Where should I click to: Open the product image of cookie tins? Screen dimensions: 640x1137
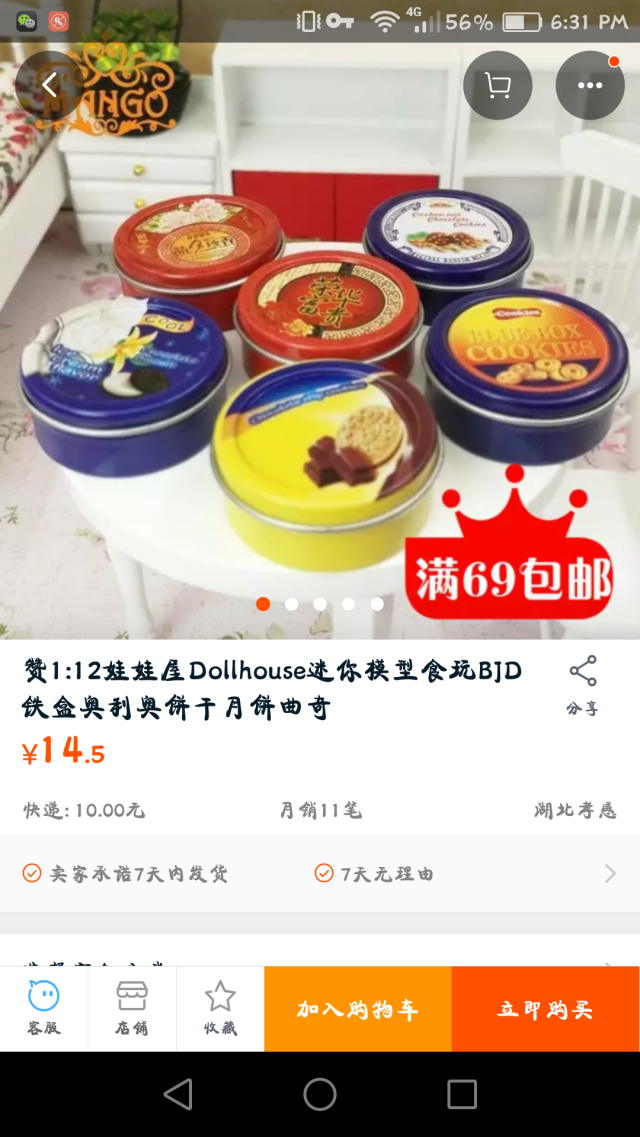click(320, 380)
